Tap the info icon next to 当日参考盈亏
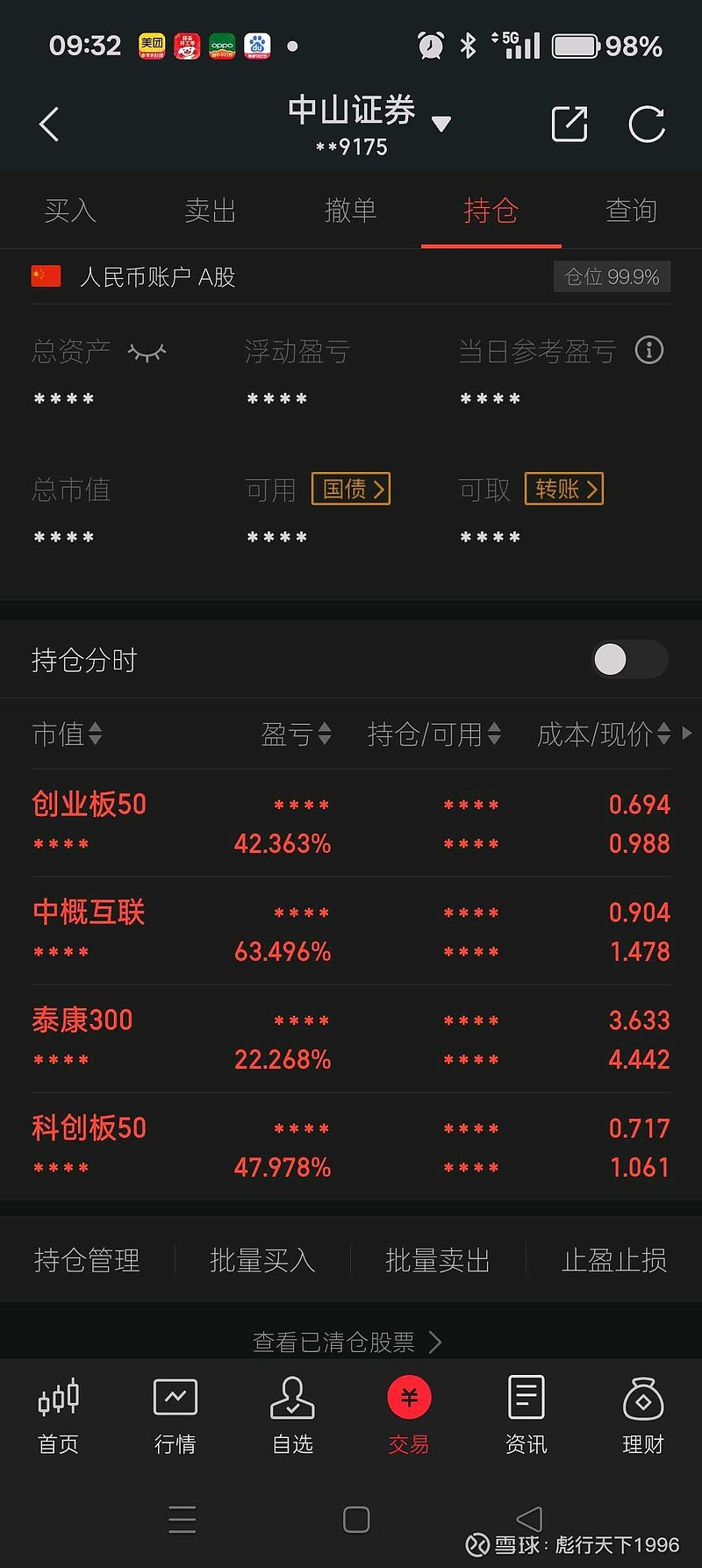702x1568 pixels. pos(649,350)
